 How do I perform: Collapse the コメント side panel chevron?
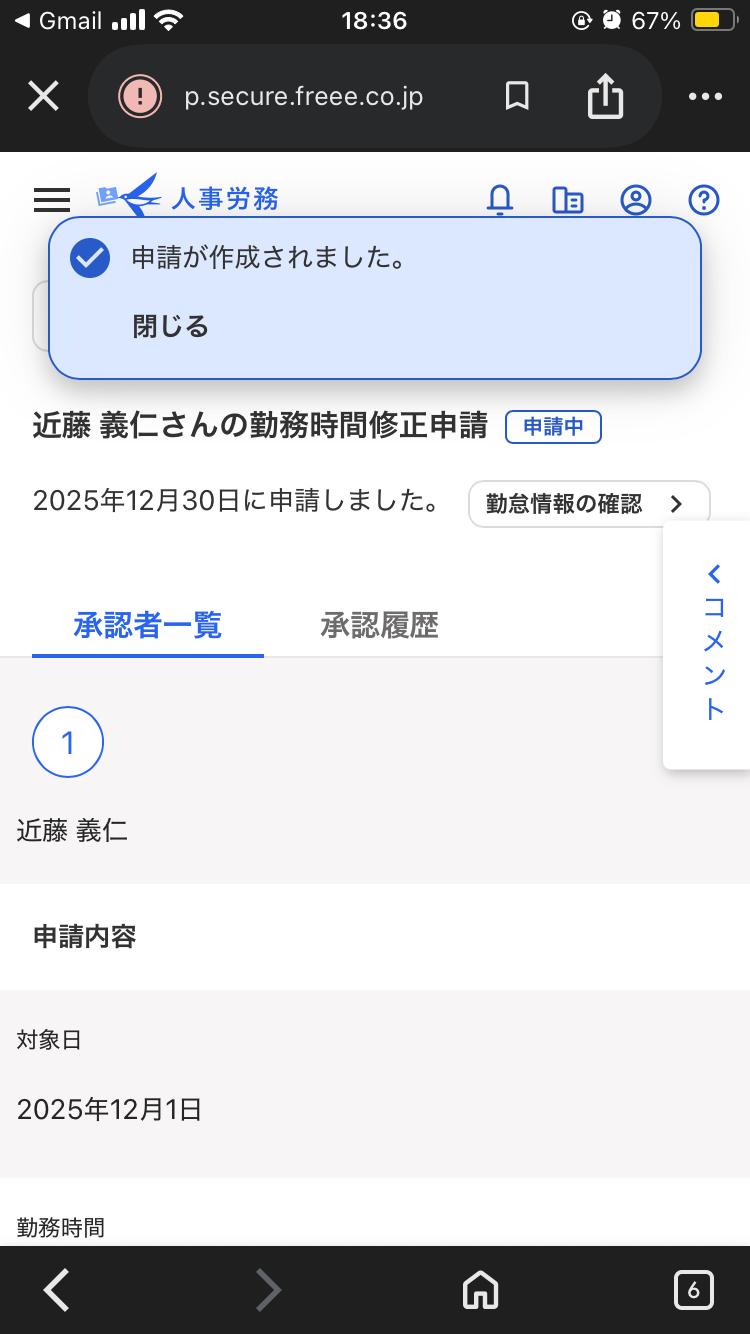[x=714, y=574]
